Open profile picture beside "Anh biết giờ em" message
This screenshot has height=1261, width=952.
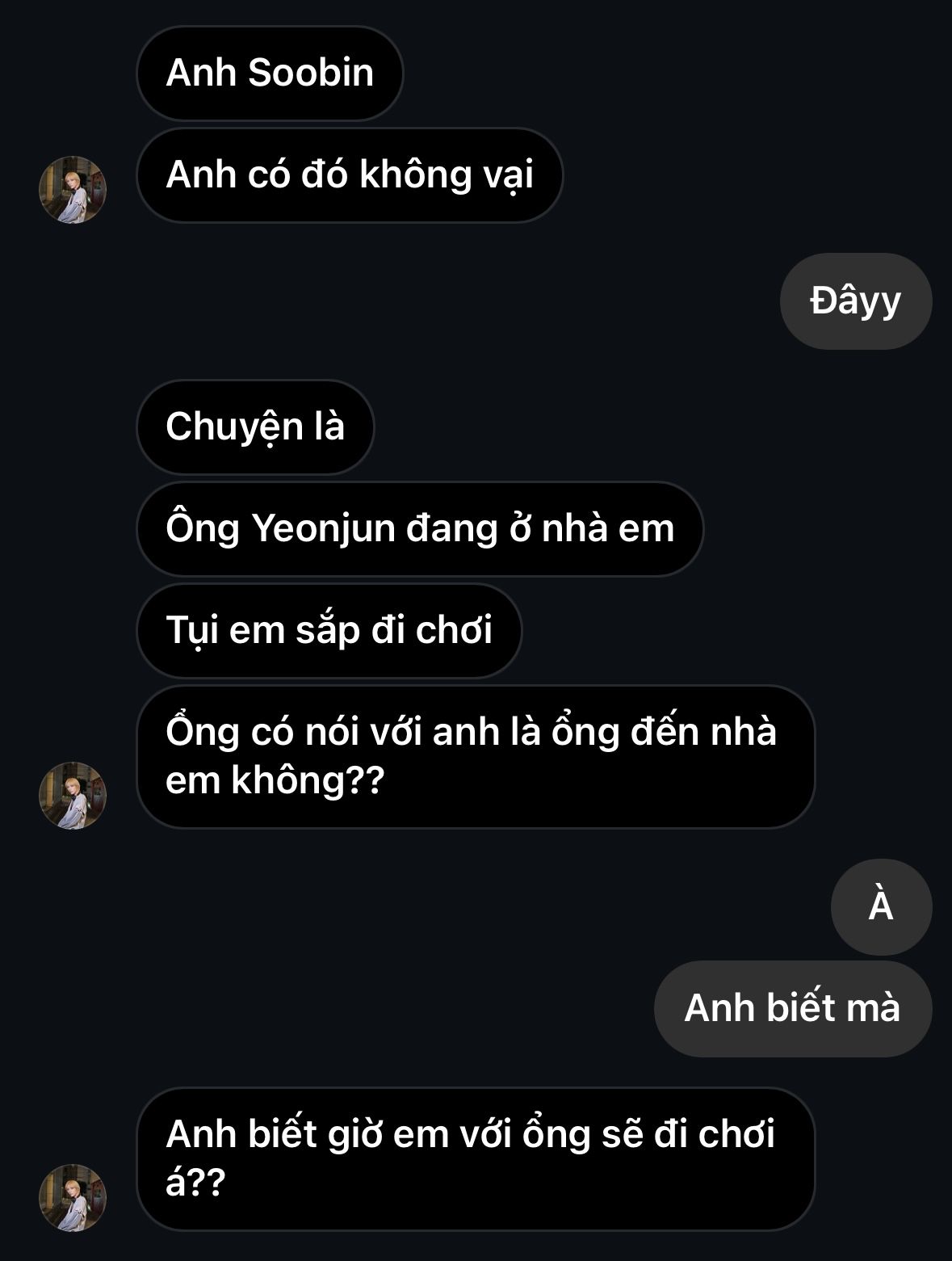[x=73, y=1197]
